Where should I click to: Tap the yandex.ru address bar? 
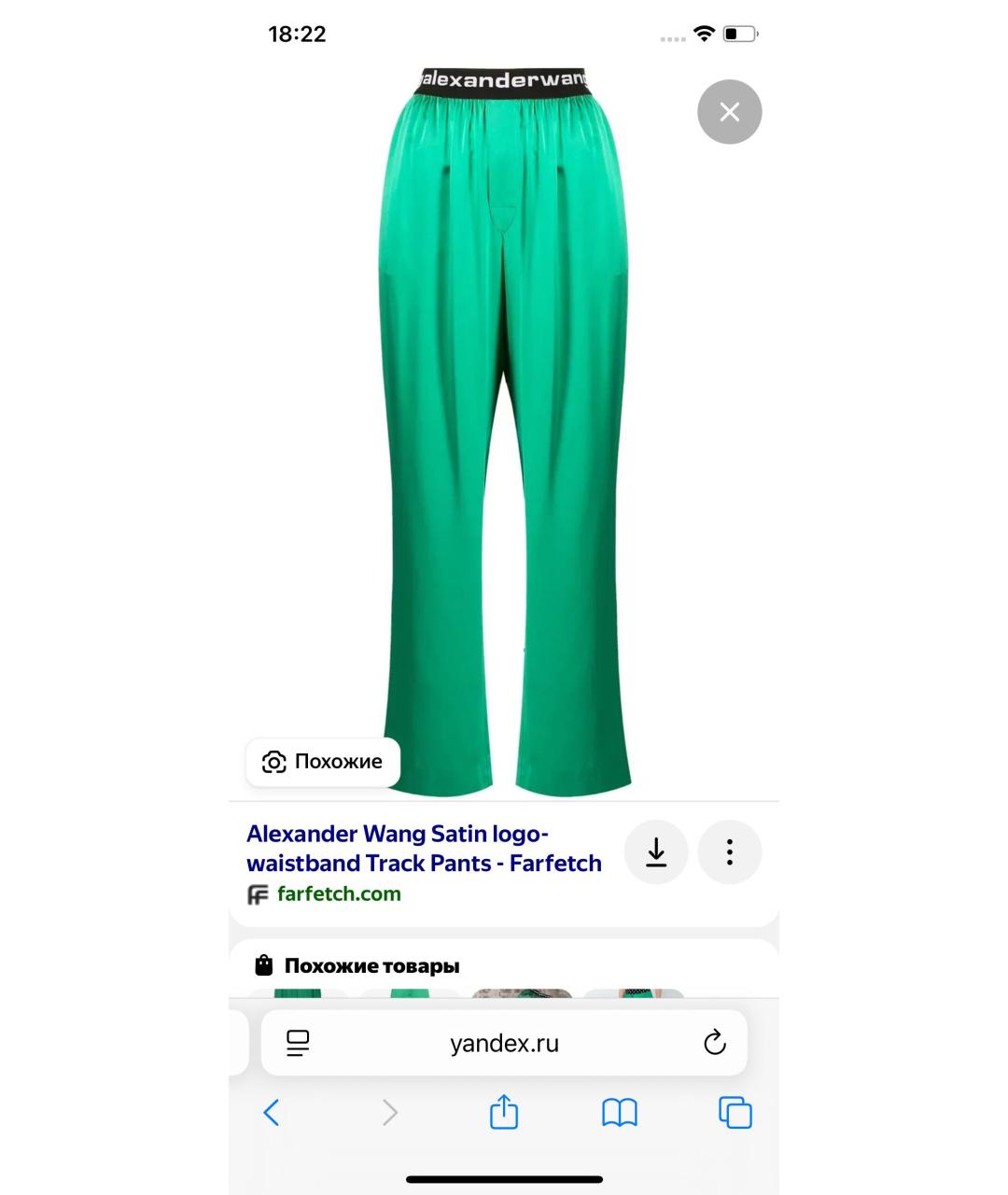click(x=504, y=1043)
